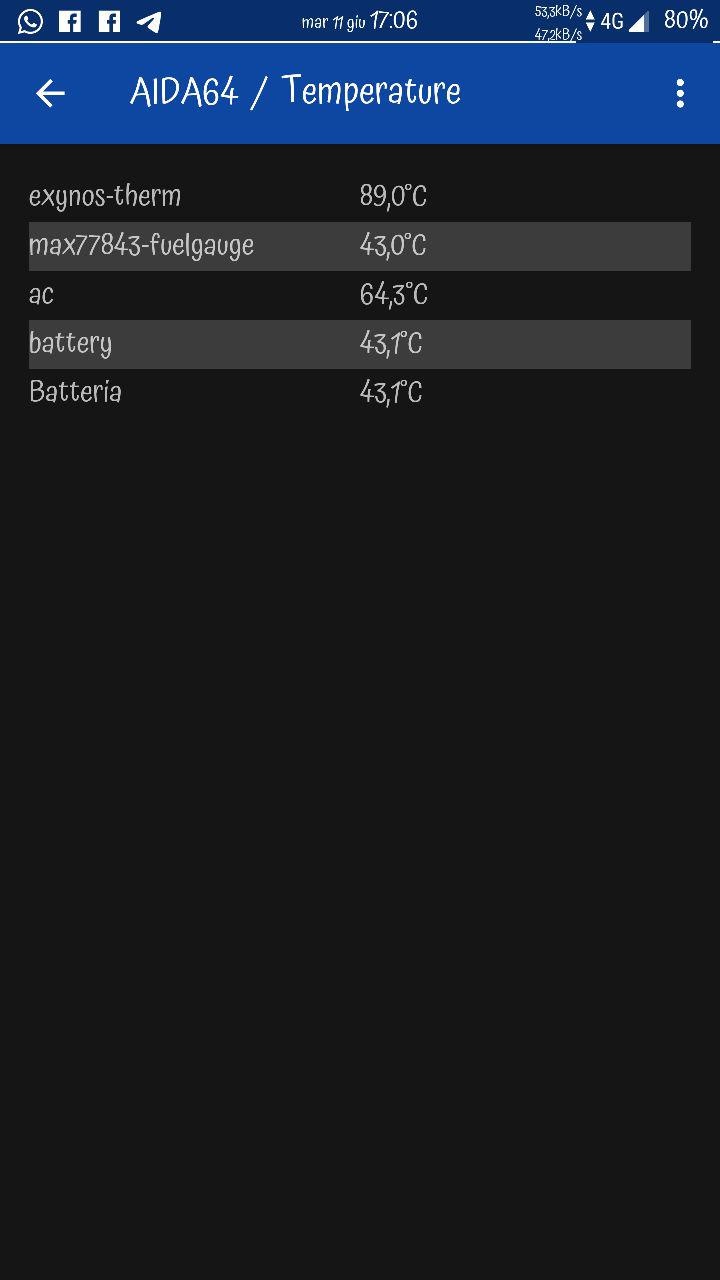Open the three-dot overflow menu
Screen dimensions: 720x1280
tap(680, 93)
